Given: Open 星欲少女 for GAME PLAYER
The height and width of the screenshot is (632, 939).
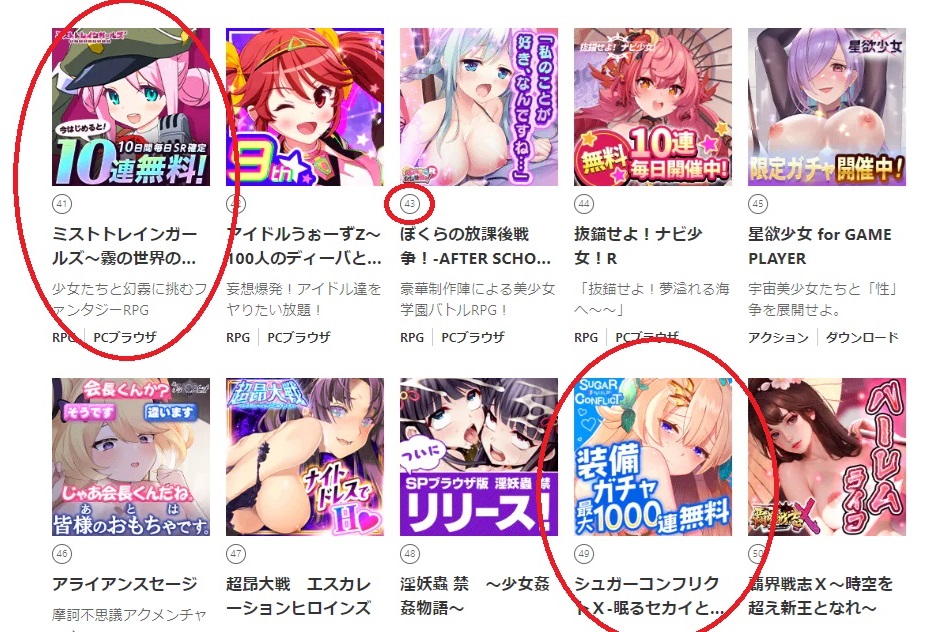Looking at the screenshot, I should 826,107.
